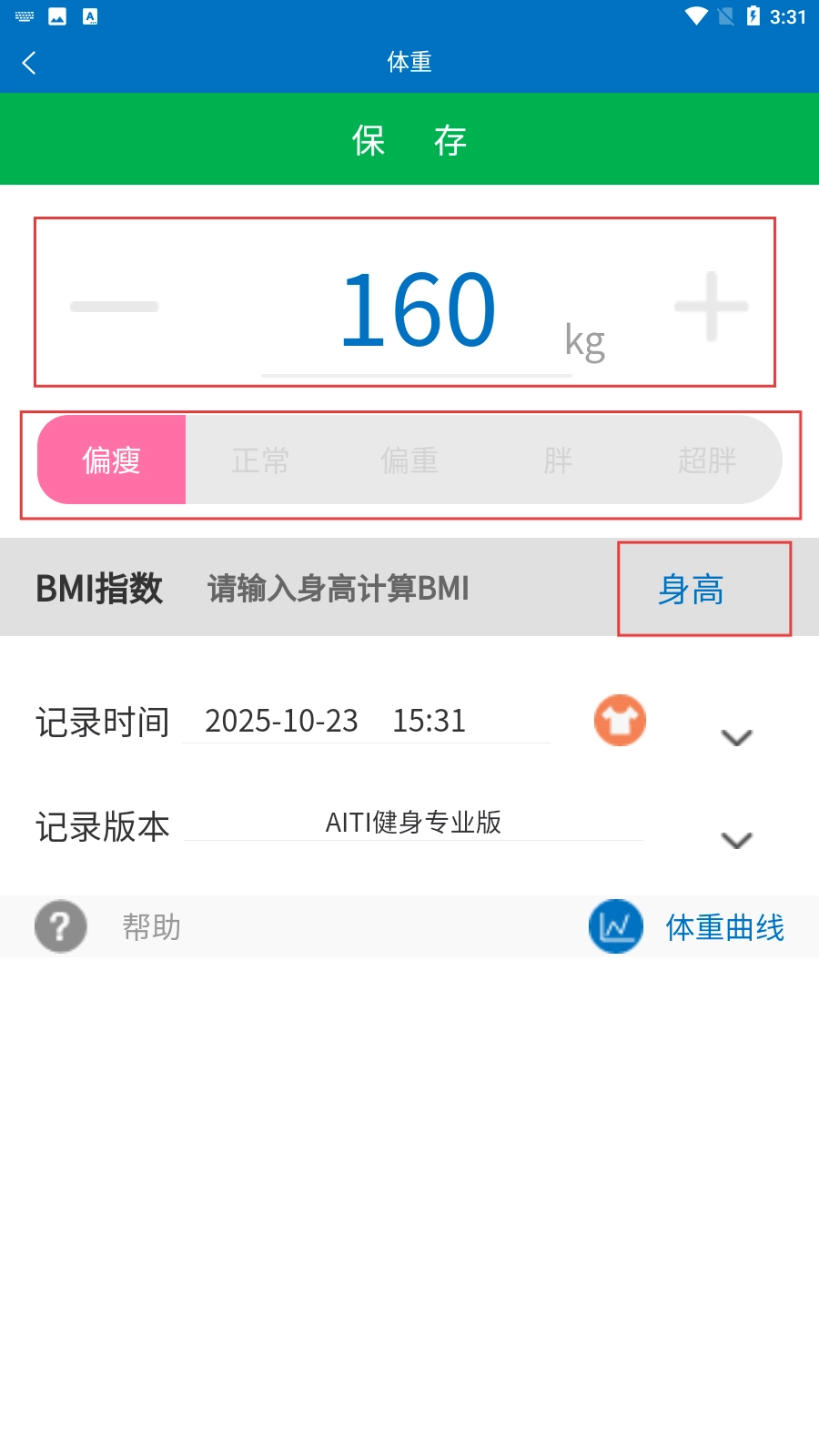
Task: Open 身高 to enter height
Action: (x=692, y=590)
